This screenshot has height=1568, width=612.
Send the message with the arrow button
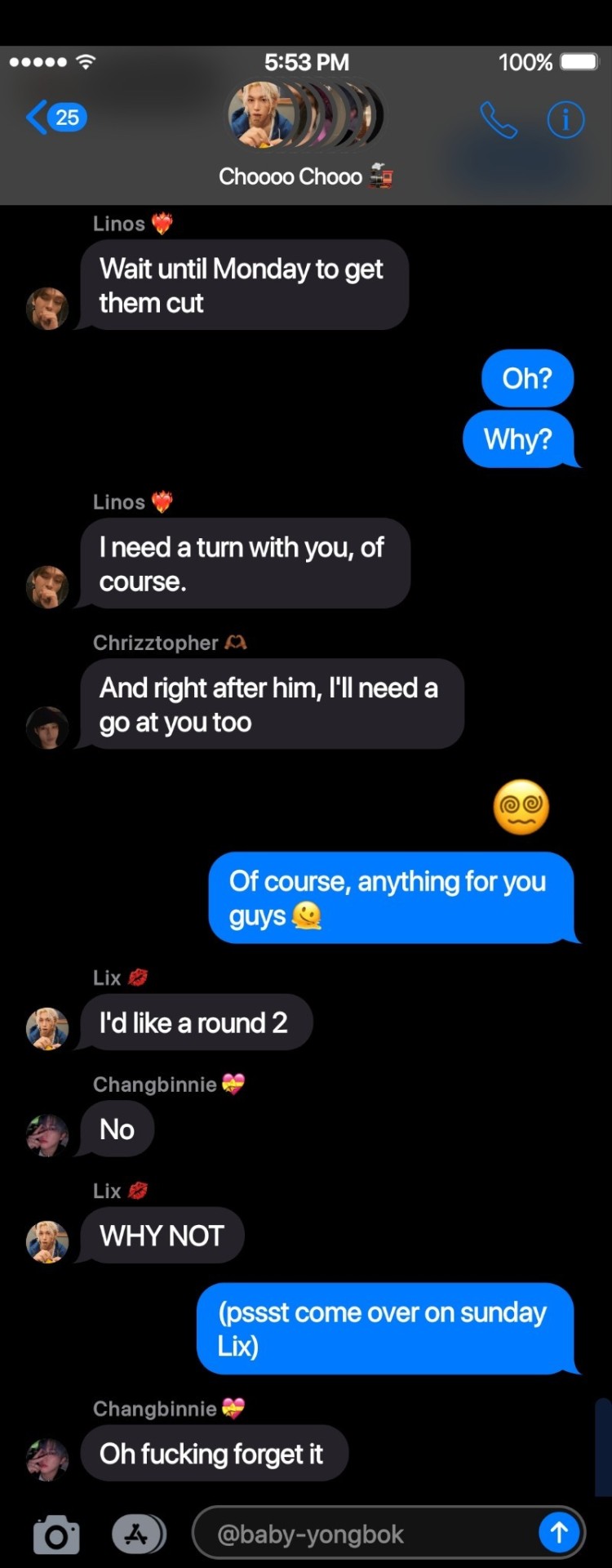click(559, 1533)
